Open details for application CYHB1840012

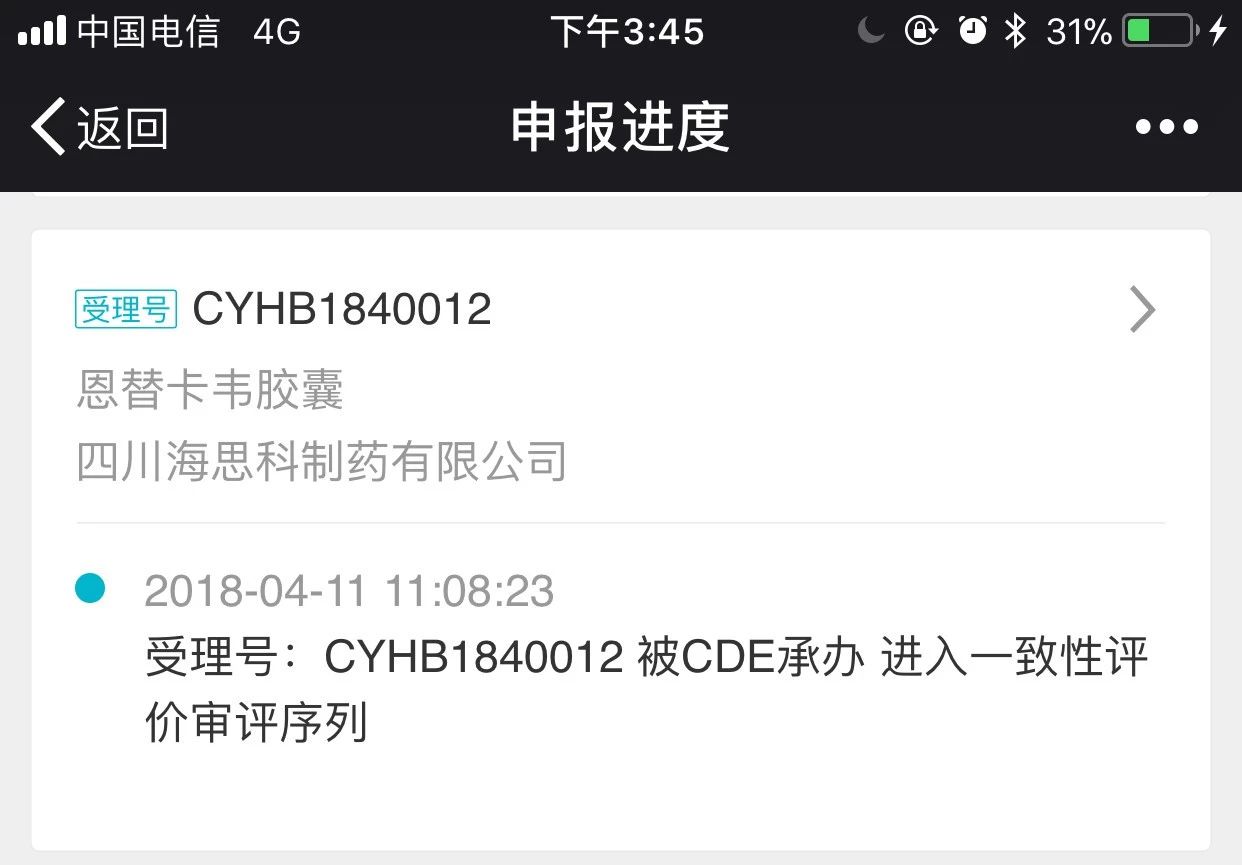(1141, 309)
